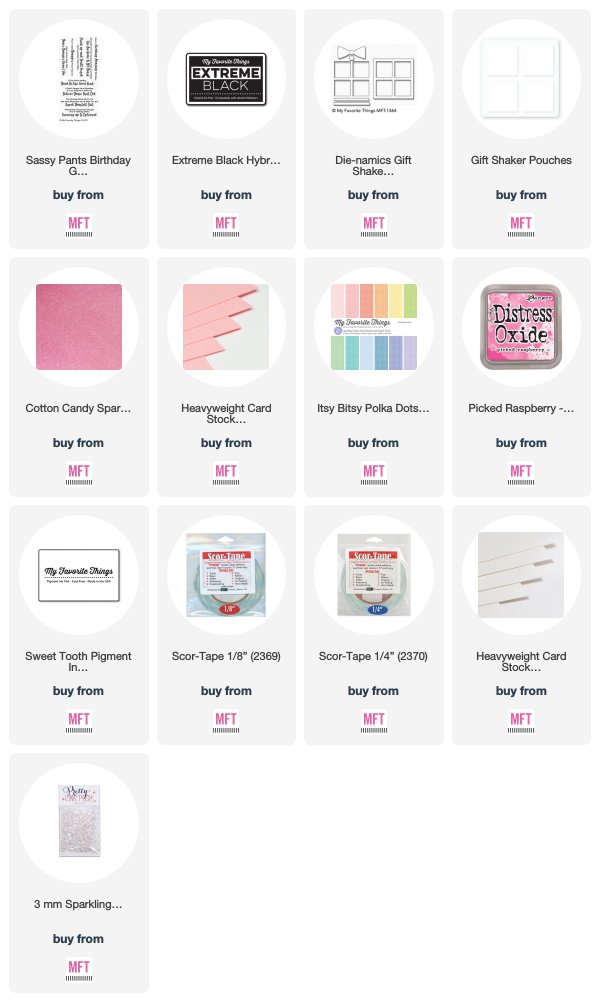600x1002 pixels.
Task: Open the Sweet Tooth Pigment Ink product
Action: [x=79, y=625]
